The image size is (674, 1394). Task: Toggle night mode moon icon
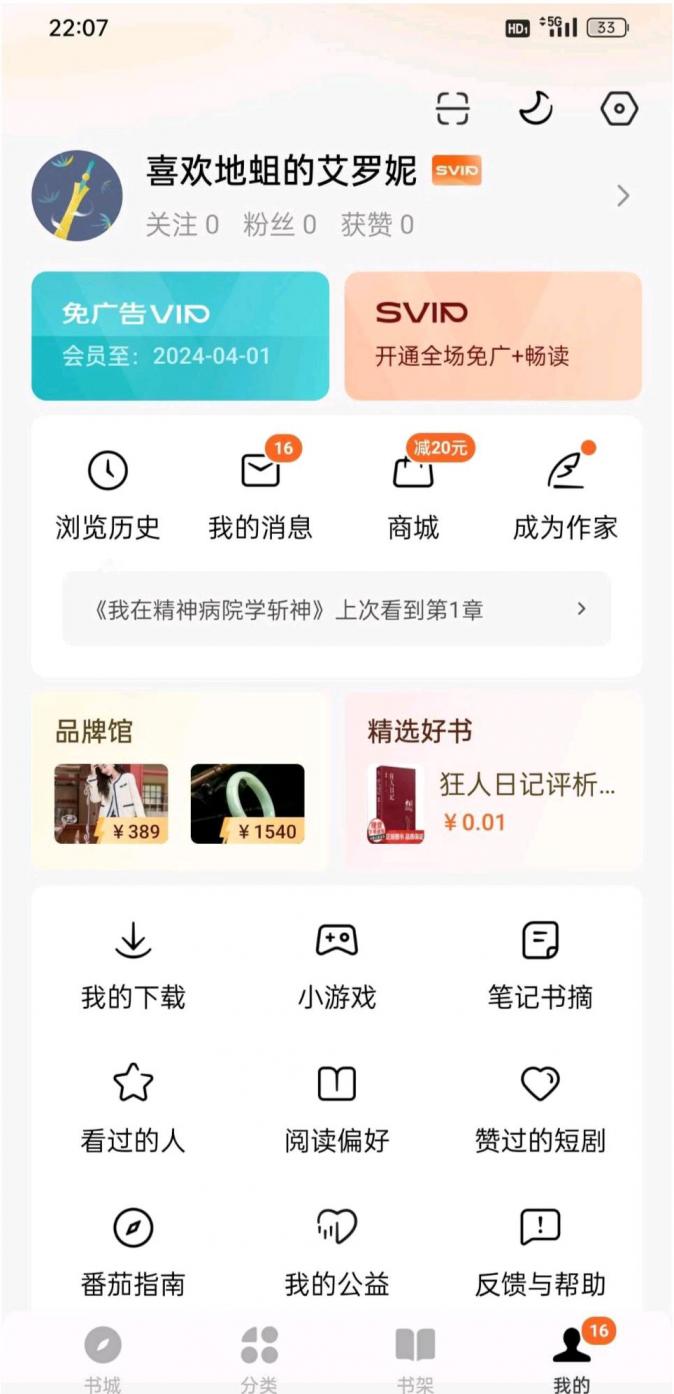click(536, 108)
